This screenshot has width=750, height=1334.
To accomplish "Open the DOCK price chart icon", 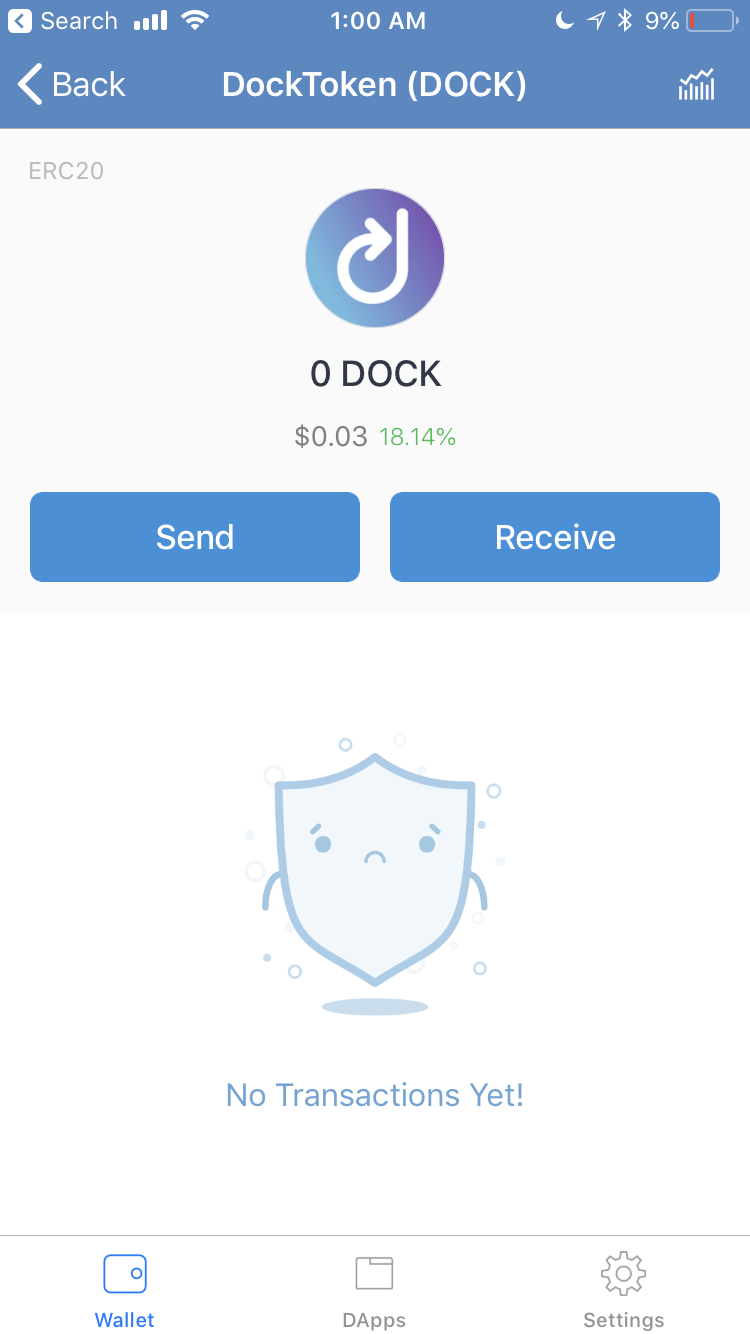I will point(696,85).
